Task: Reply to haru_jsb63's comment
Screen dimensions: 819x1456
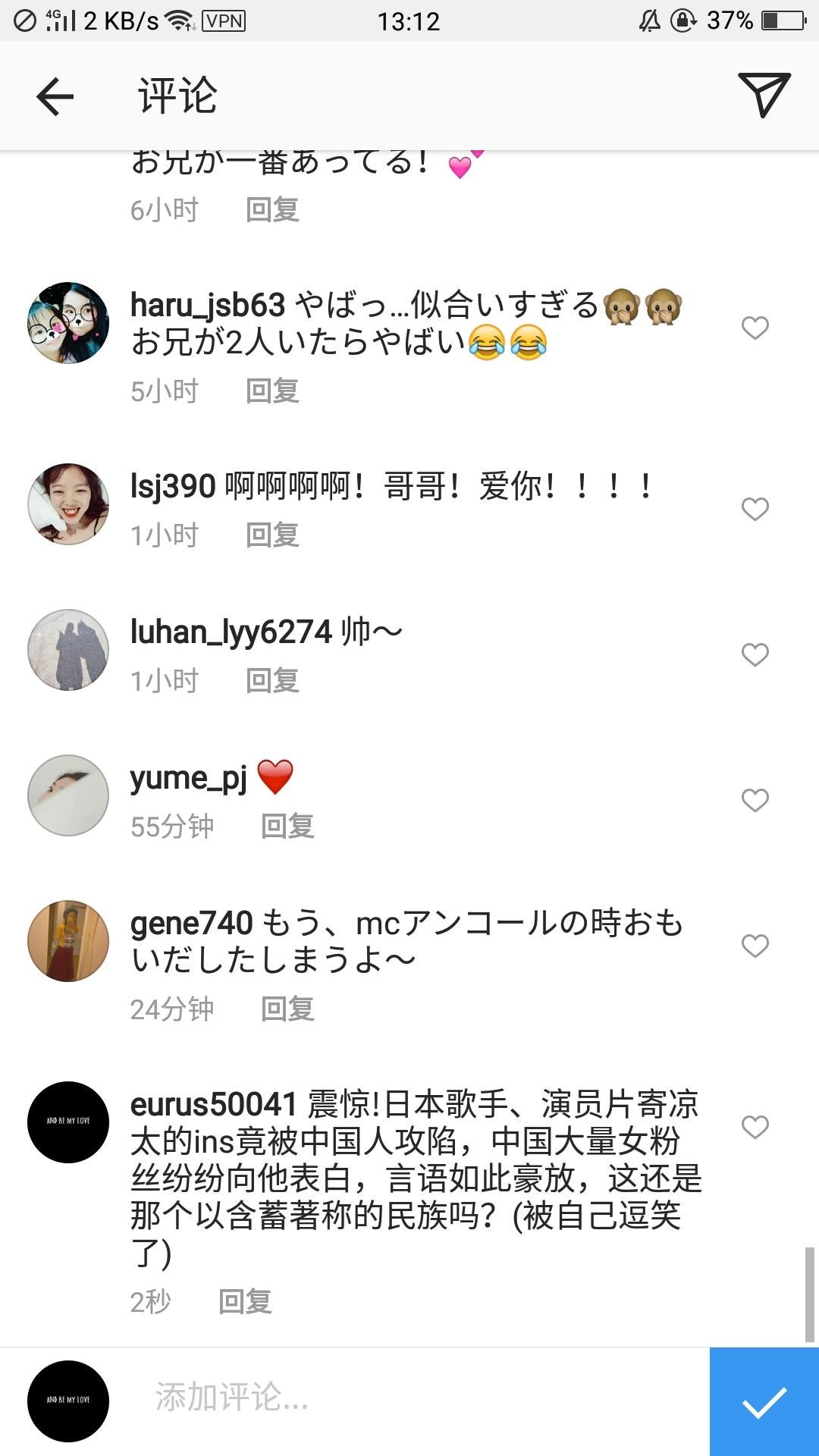Action: coord(272,391)
